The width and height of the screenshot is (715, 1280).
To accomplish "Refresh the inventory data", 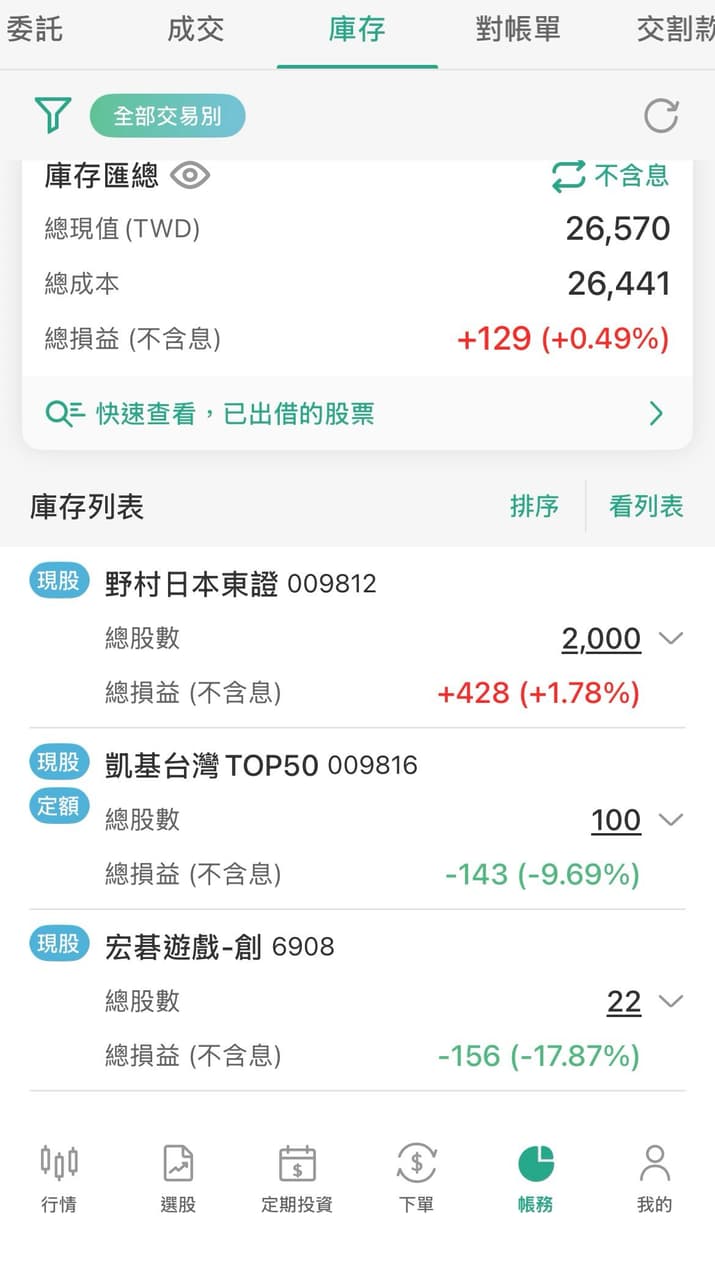I will click(661, 116).
